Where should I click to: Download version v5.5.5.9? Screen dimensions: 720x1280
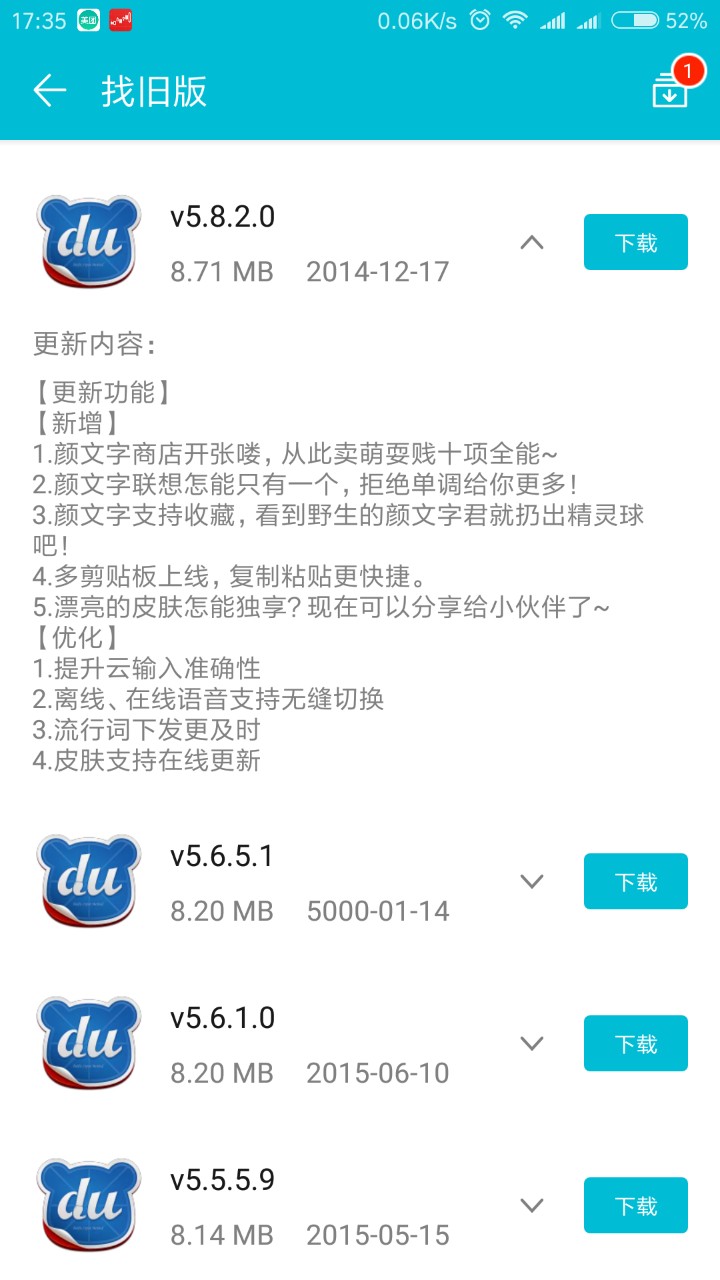coord(635,1205)
